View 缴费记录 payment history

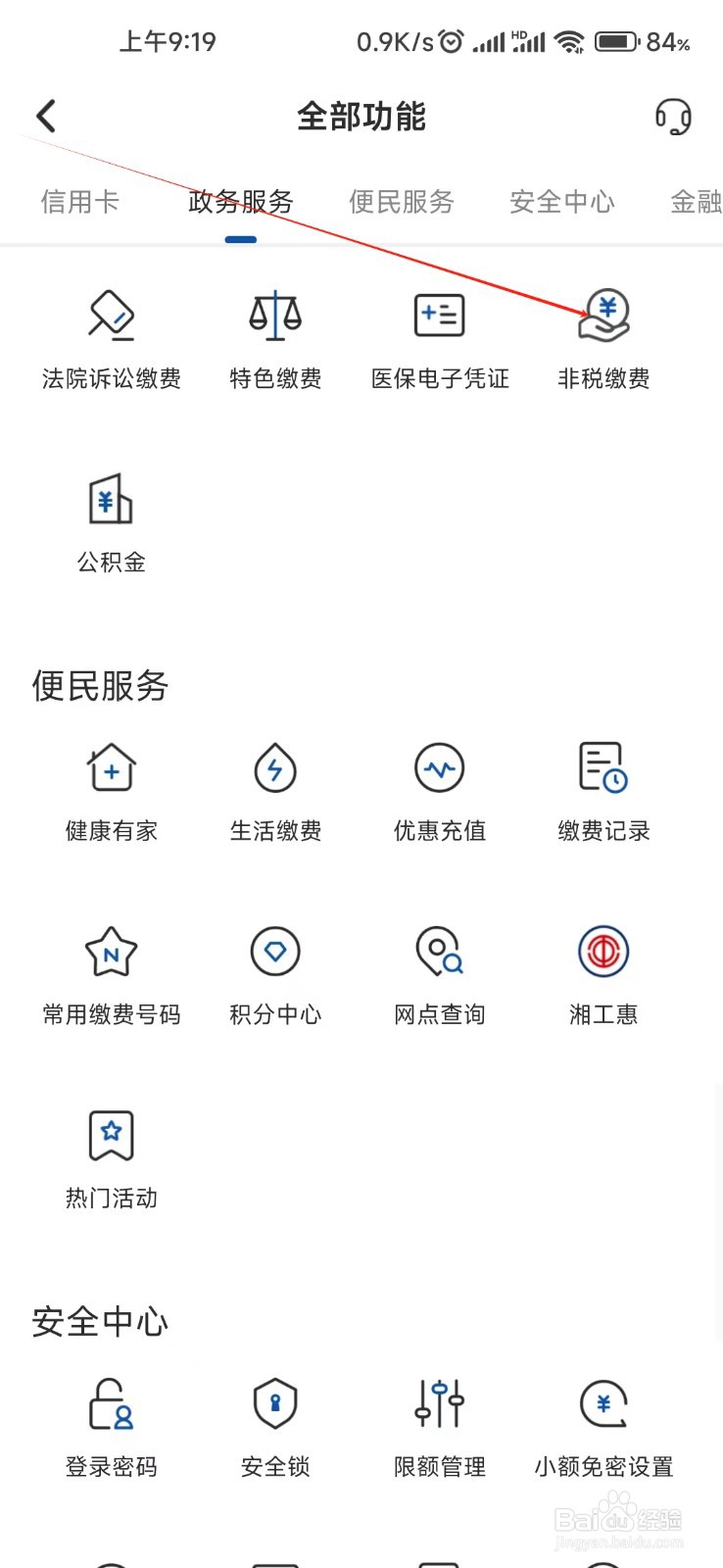point(603,791)
